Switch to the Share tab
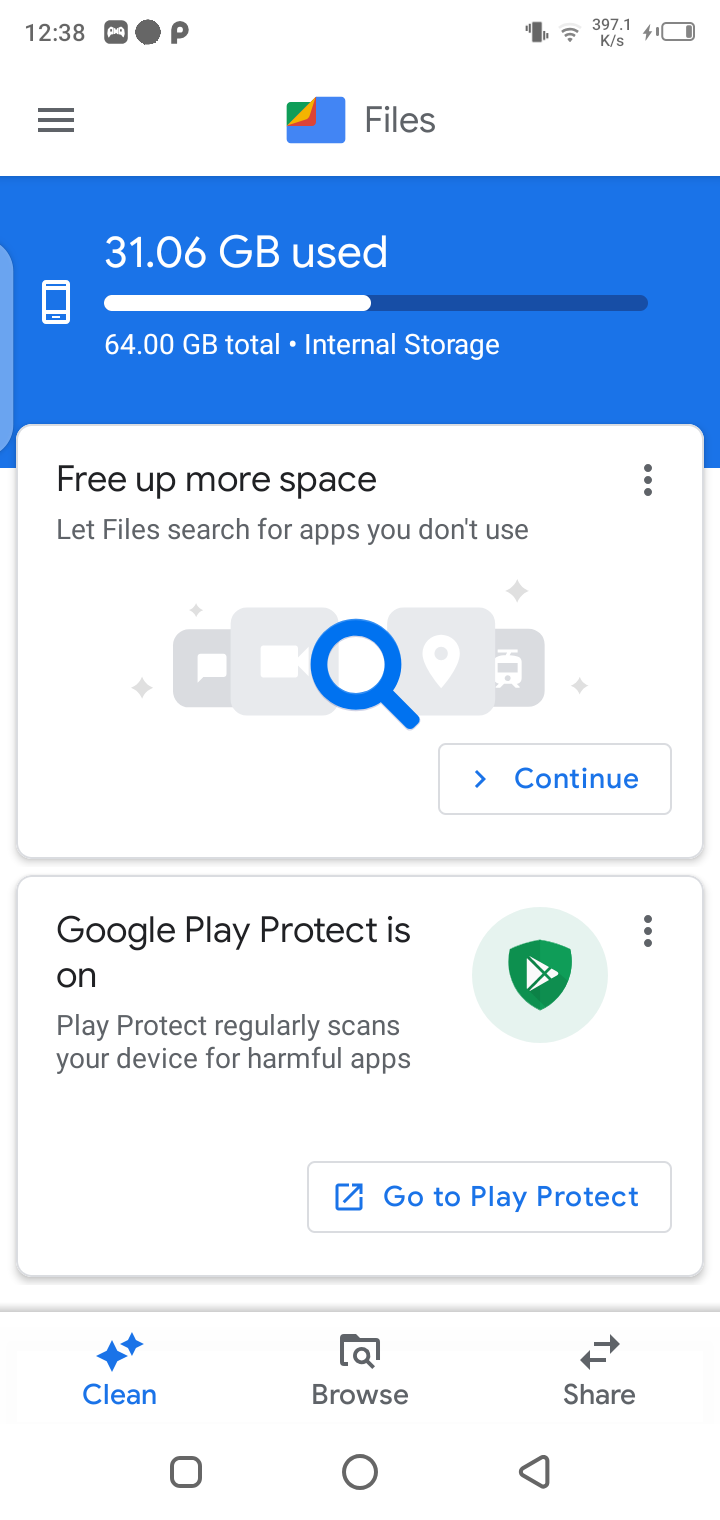This screenshot has width=720, height=1520. pyautogui.click(x=599, y=1371)
